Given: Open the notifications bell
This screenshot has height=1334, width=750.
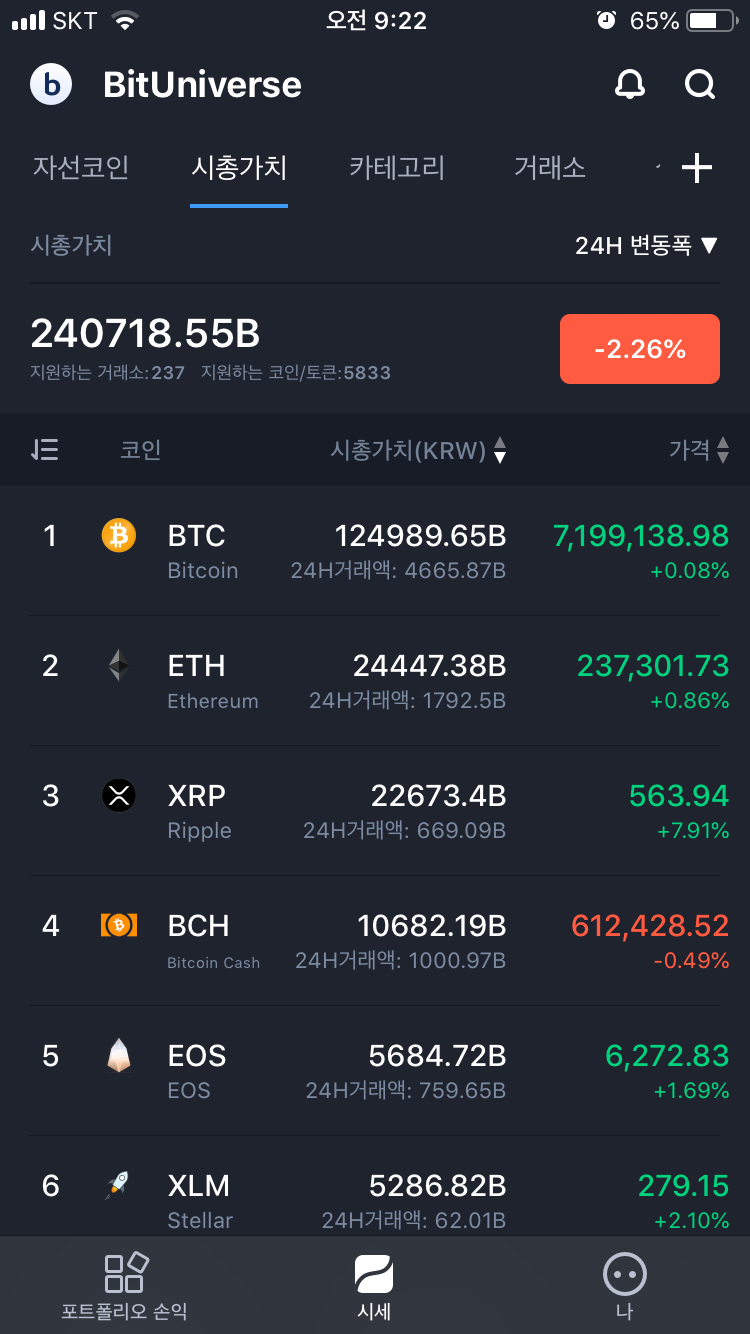Looking at the screenshot, I should (629, 85).
